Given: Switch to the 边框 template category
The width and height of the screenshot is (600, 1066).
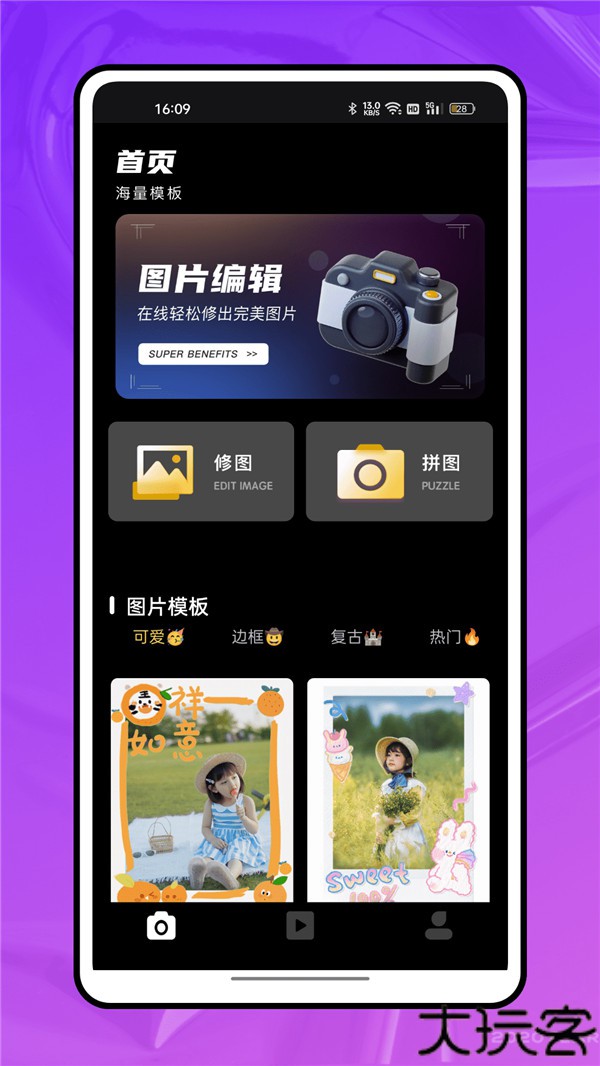Looking at the screenshot, I should tap(257, 637).
